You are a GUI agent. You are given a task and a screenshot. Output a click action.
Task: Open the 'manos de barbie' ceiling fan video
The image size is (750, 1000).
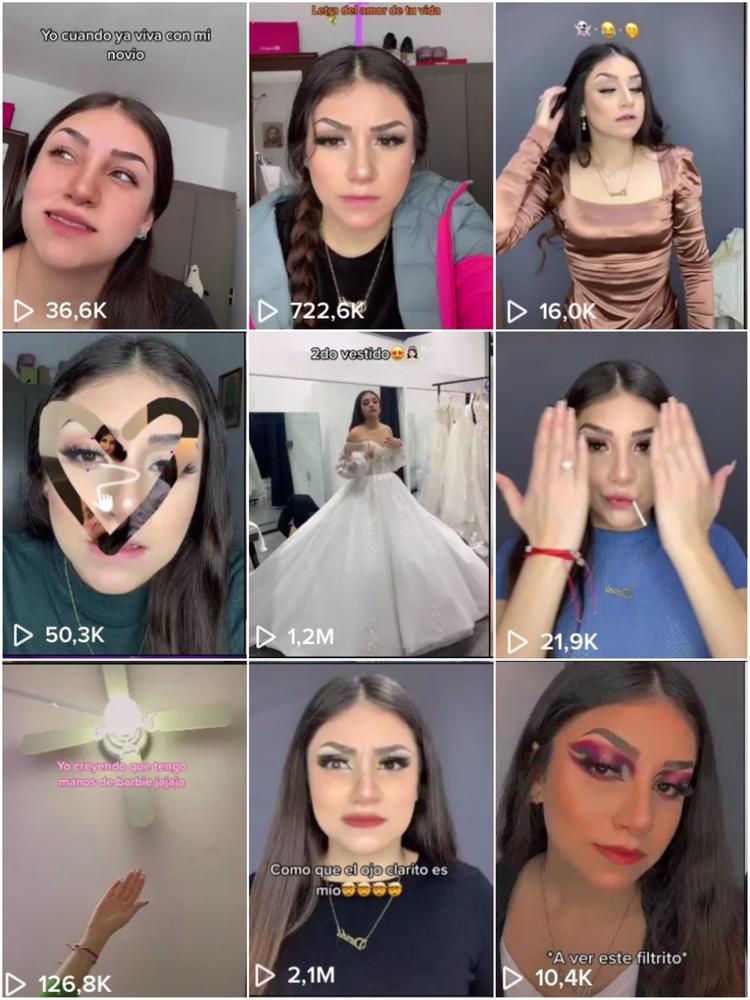pos(123,830)
